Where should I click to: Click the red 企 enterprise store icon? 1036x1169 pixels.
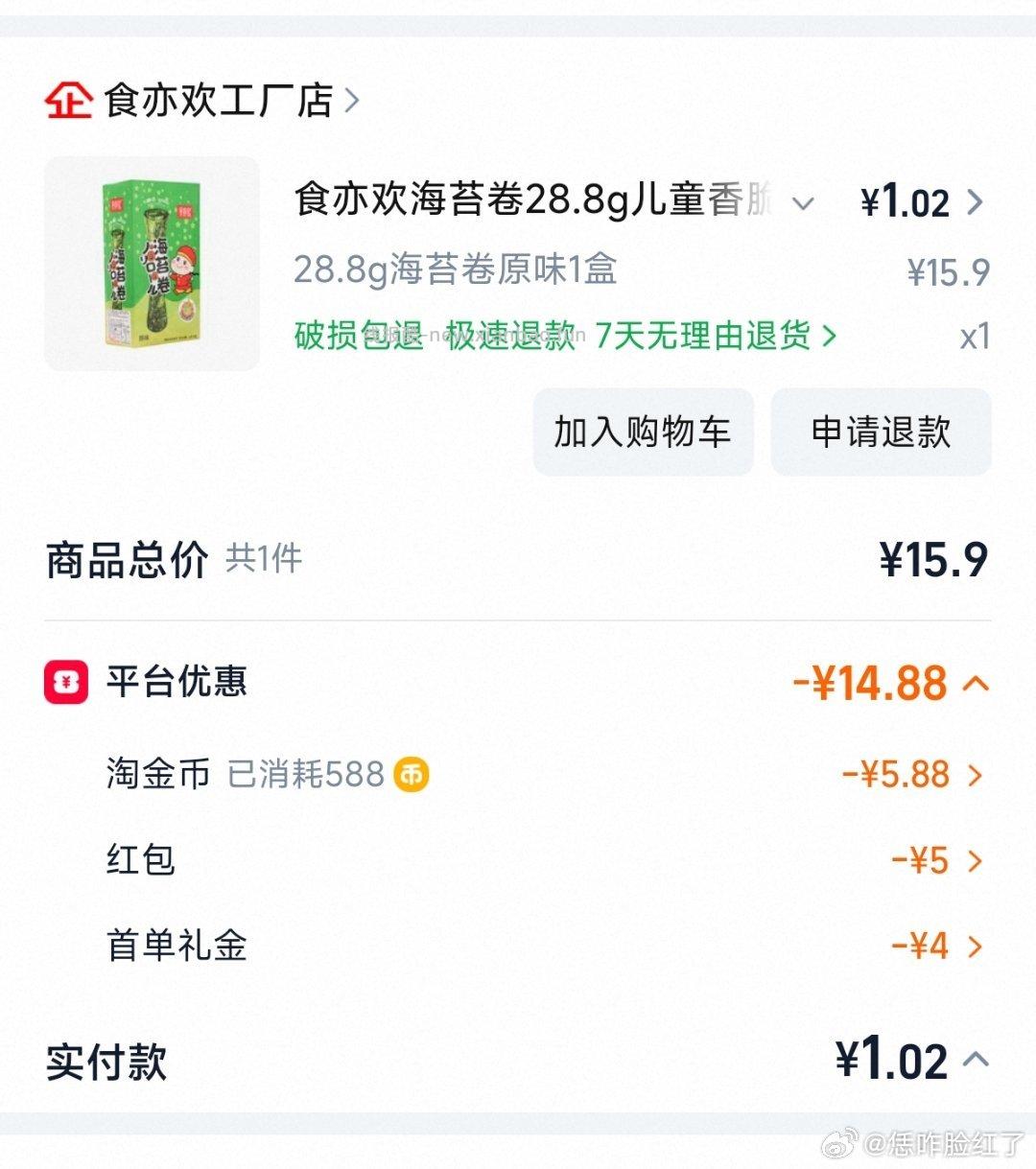(x=67, y=99)
